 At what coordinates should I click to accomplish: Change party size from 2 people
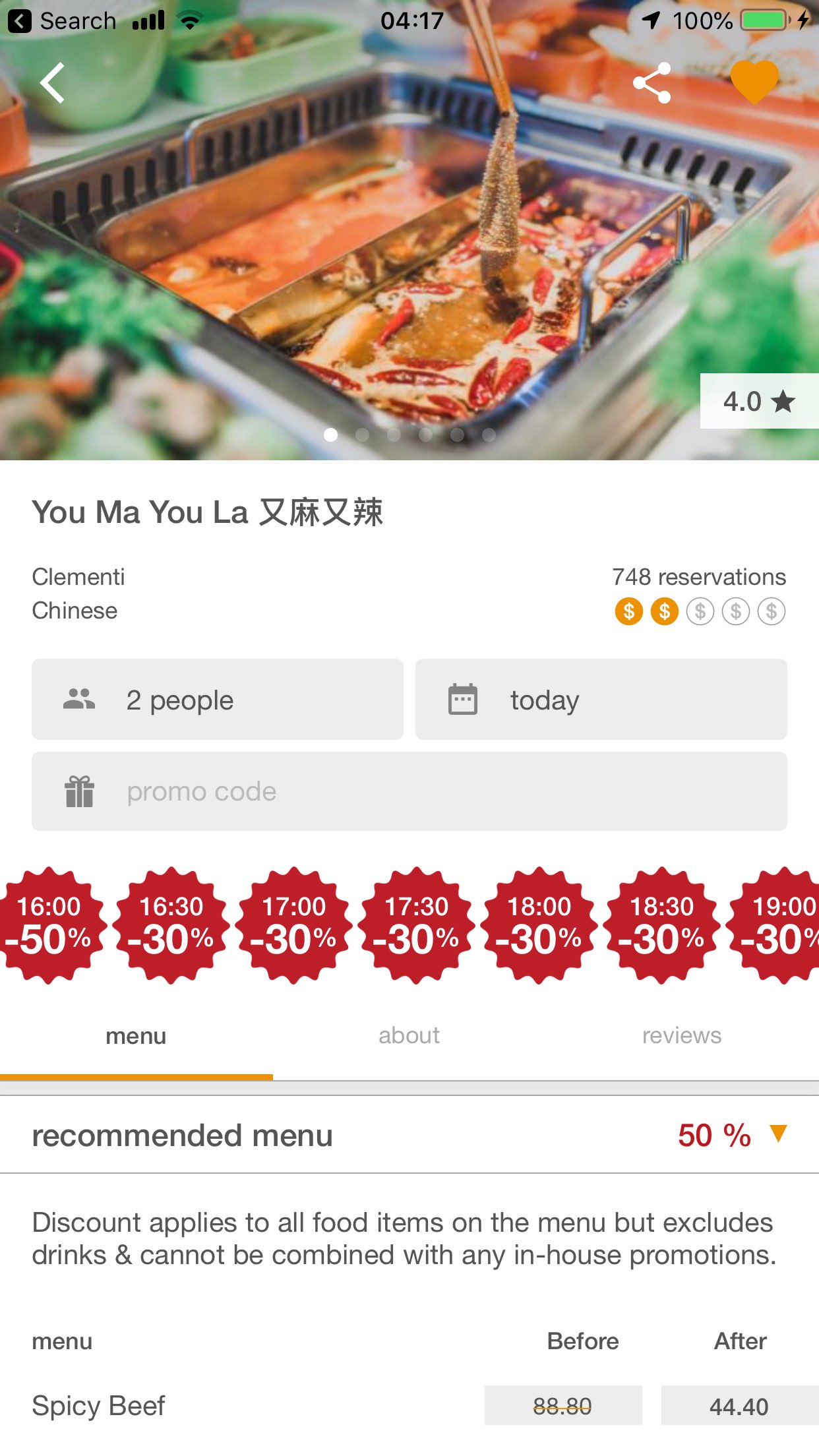pos(218,700)
